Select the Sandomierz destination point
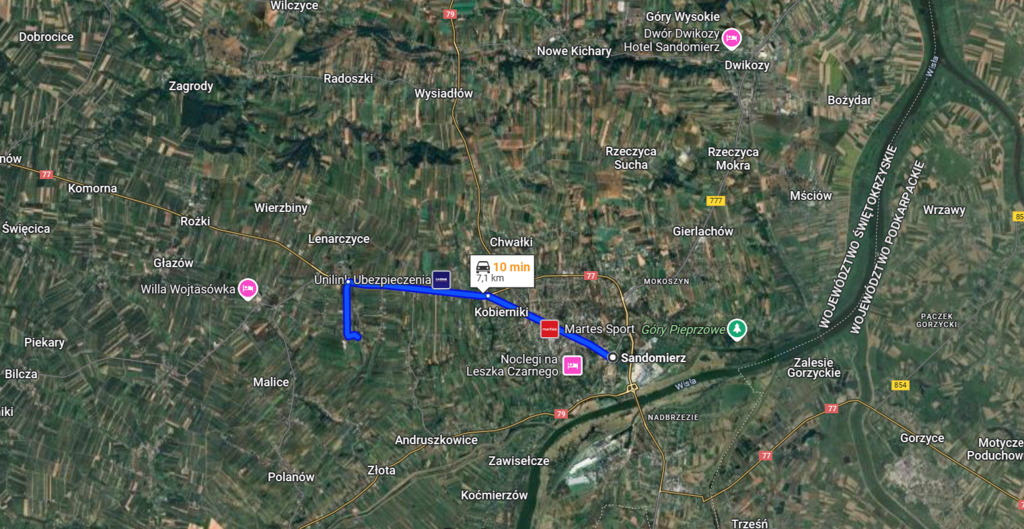Image resolution: width=1024 pixels, height=529 pixels. (x=613, y=357)
